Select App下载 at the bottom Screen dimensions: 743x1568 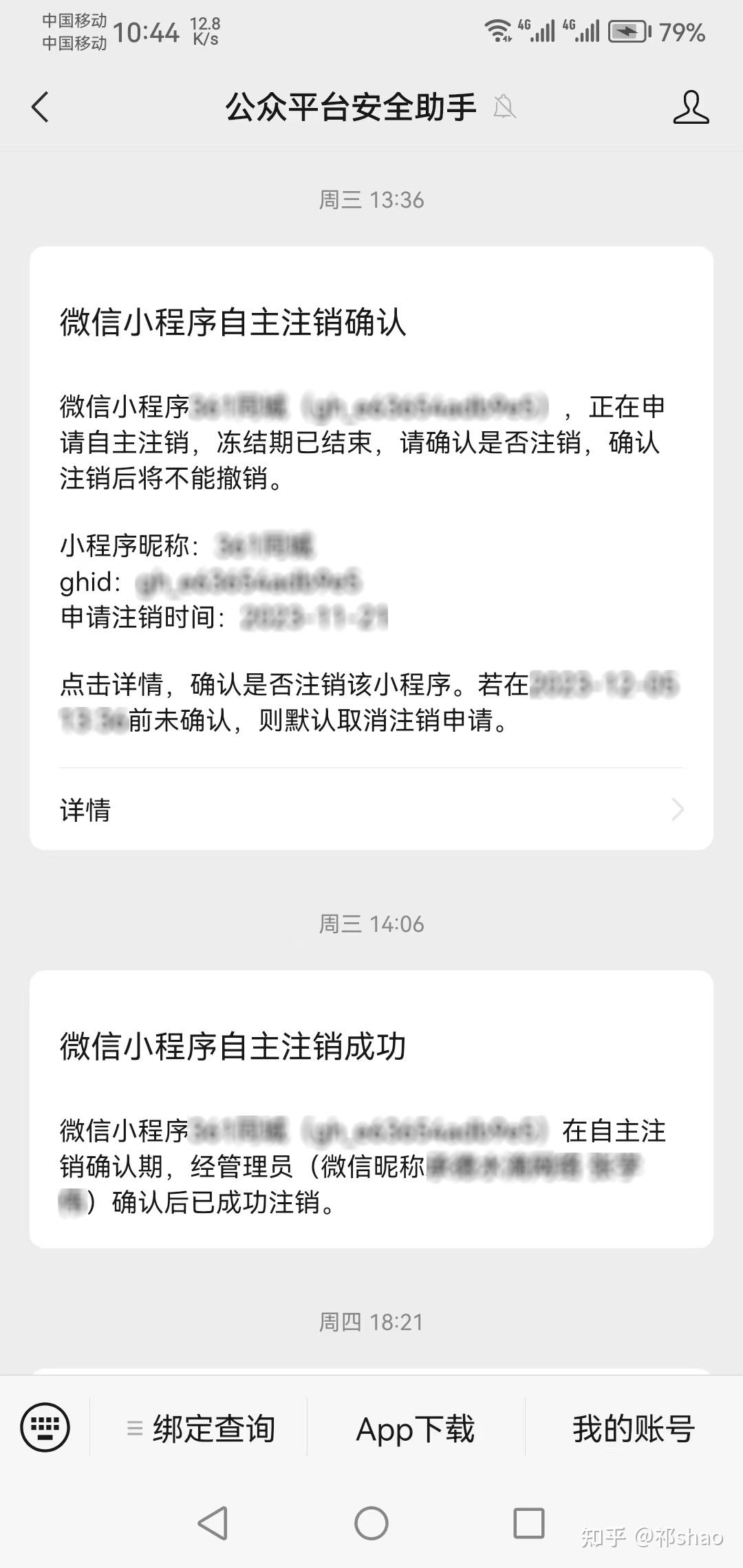416,1428
